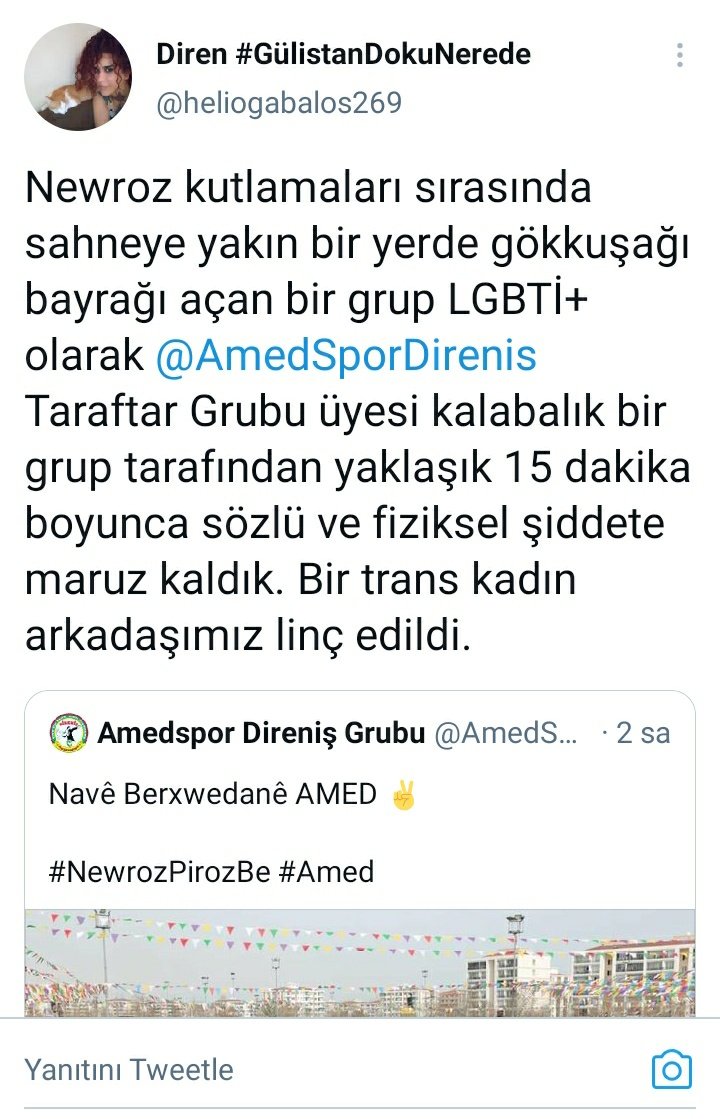Open the @heliogabalos269 profile handle
This screenshot has height=1119, width=720.
tap(279, 102)
